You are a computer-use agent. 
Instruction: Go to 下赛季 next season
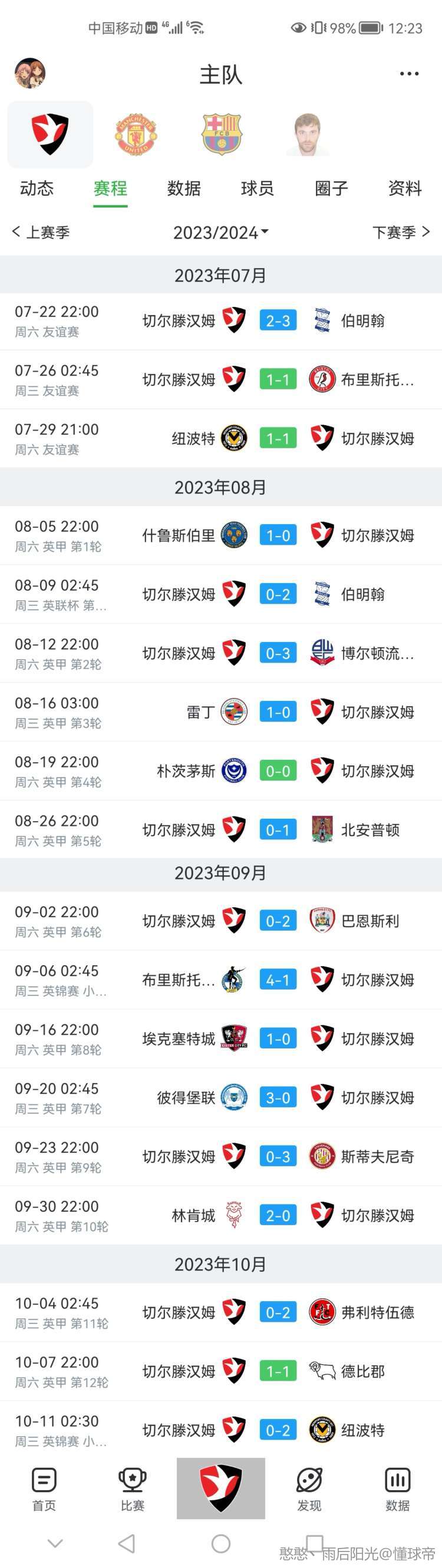point(401,233)
